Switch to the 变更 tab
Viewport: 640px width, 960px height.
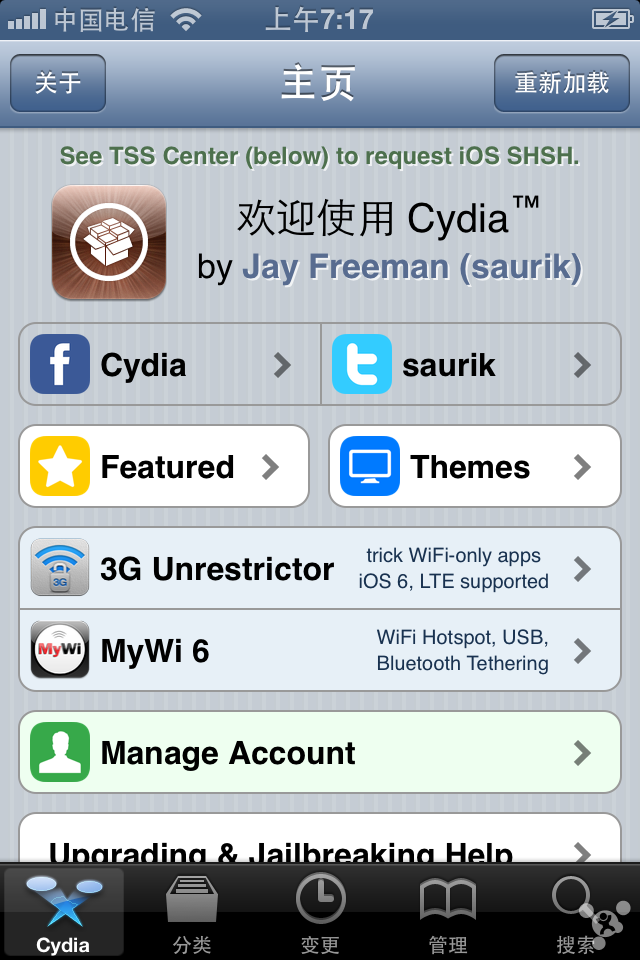click(x=320, y=913)
